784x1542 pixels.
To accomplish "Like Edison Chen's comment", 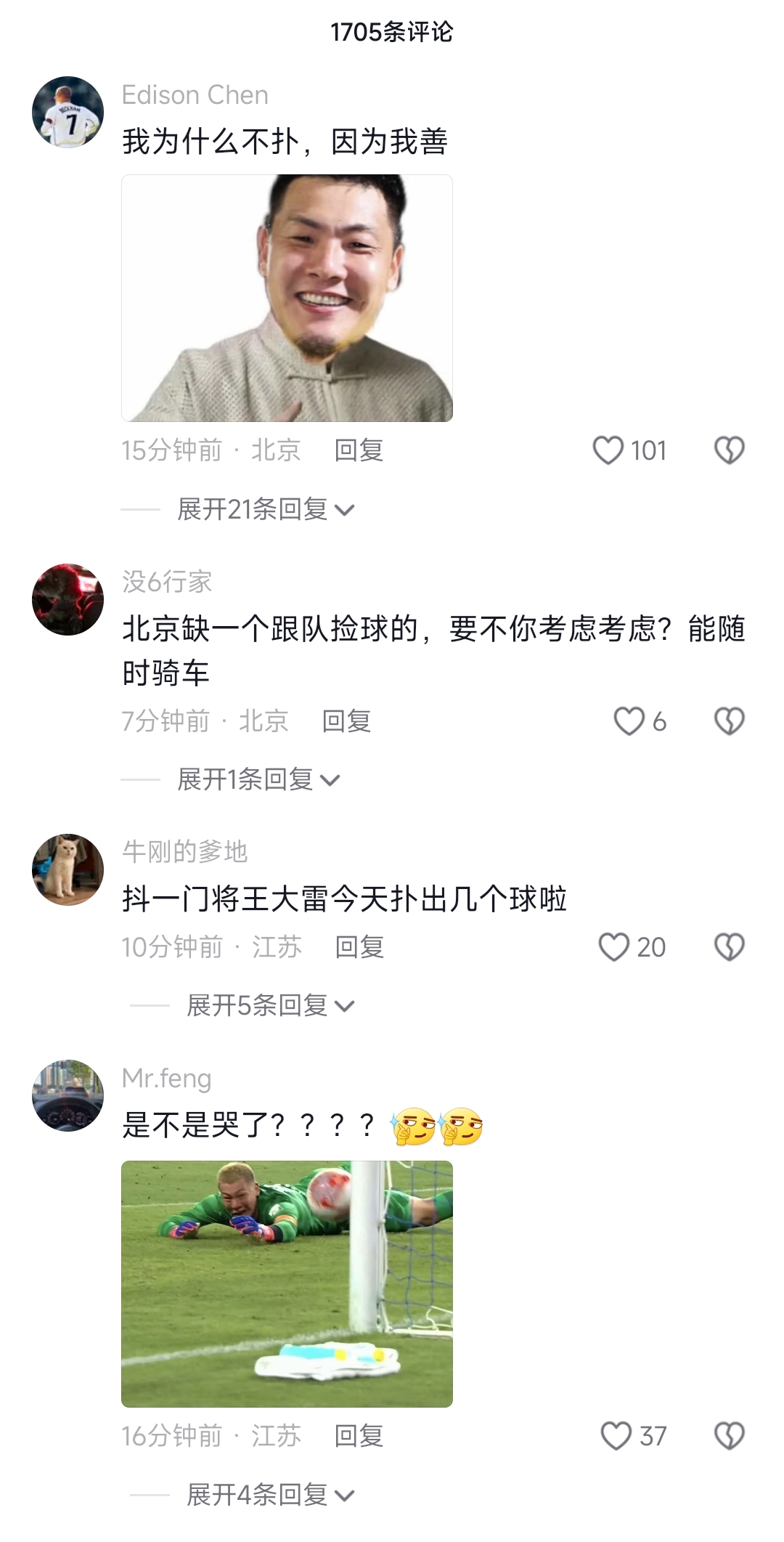I will point(608,450).
